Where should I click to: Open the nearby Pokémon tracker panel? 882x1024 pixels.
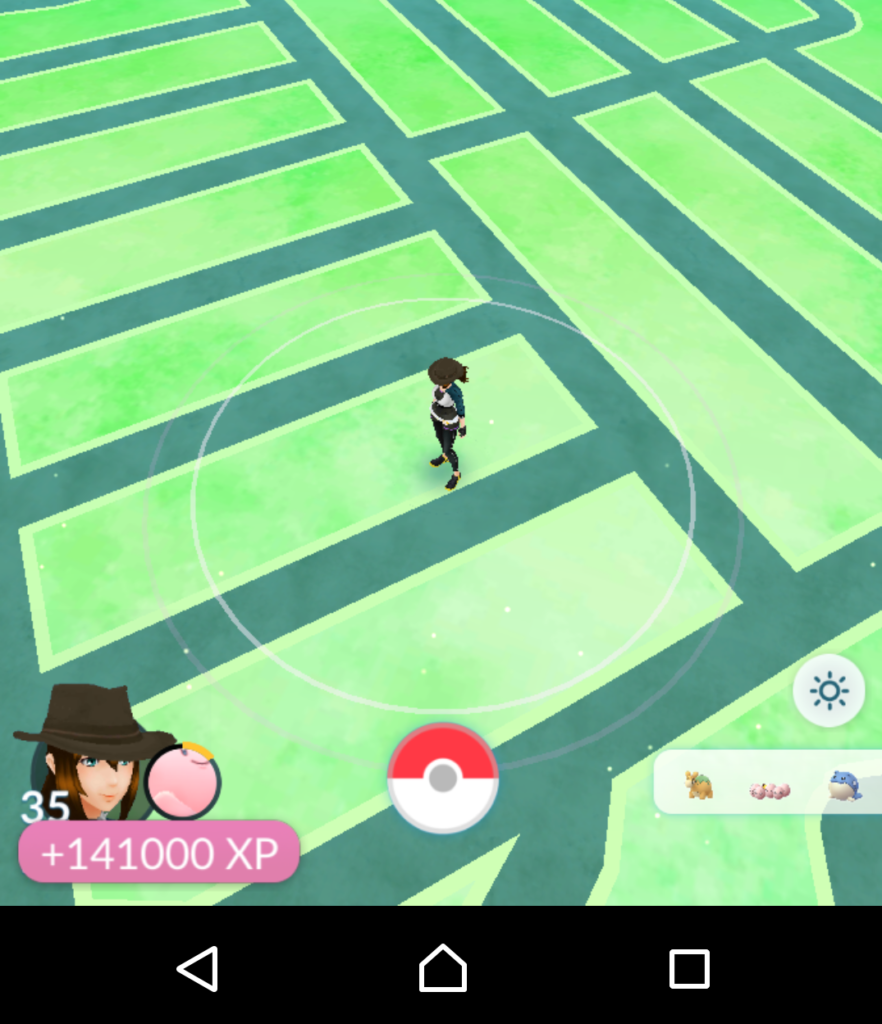click(770, 786)
